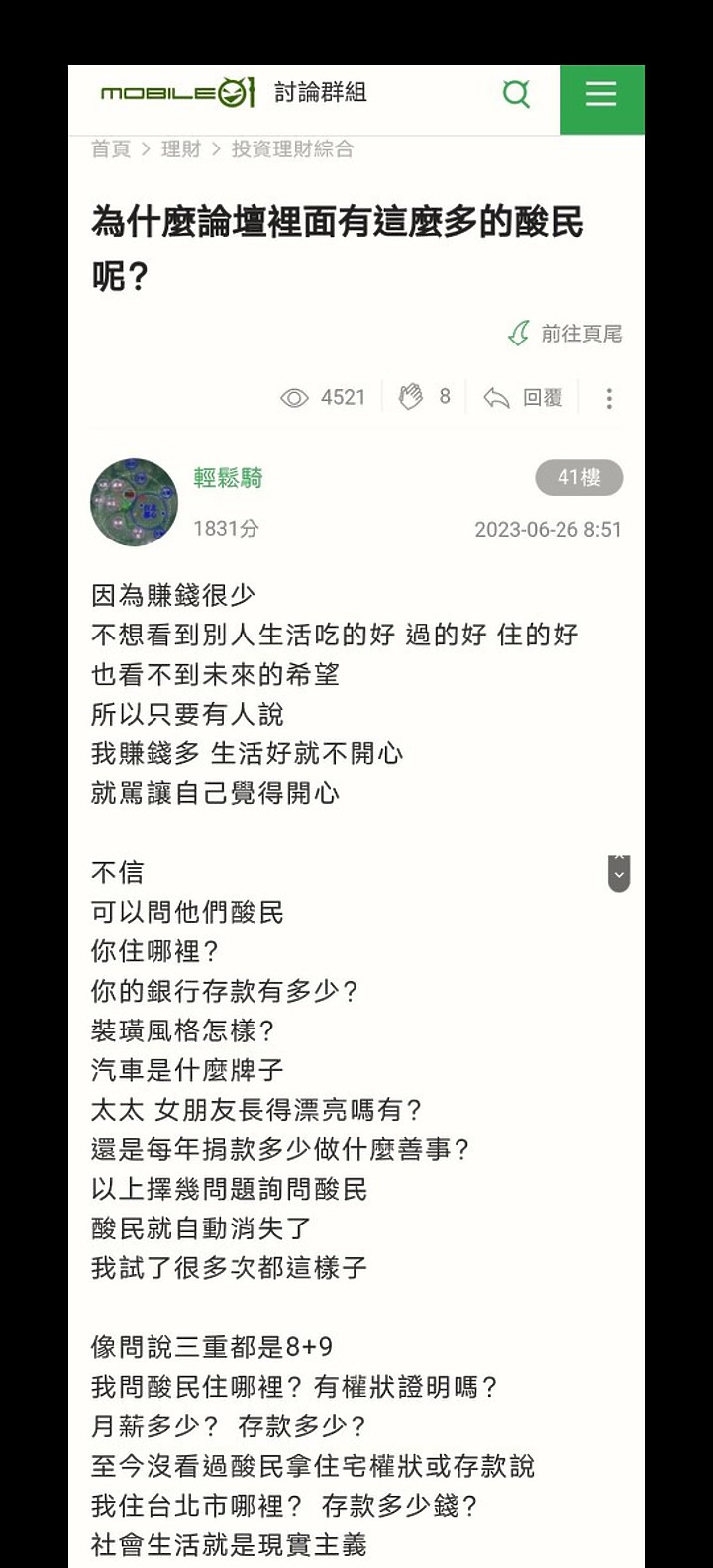Go to 首頁 breadcrumb
The height and width of the screenshot is (1568, 713).
click(111, 149)
